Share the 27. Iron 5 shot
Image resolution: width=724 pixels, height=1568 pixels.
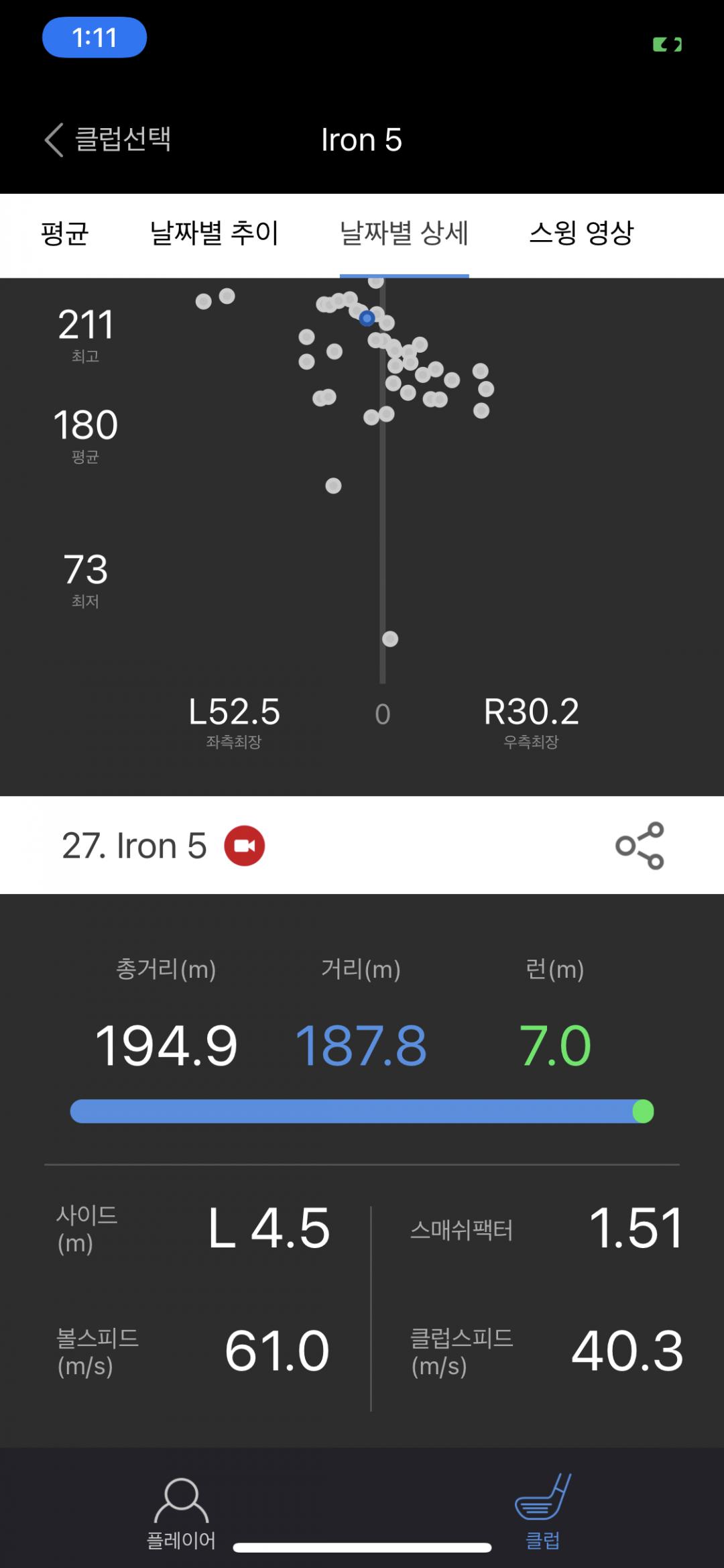pyautogui.click(x=640, y=846)
